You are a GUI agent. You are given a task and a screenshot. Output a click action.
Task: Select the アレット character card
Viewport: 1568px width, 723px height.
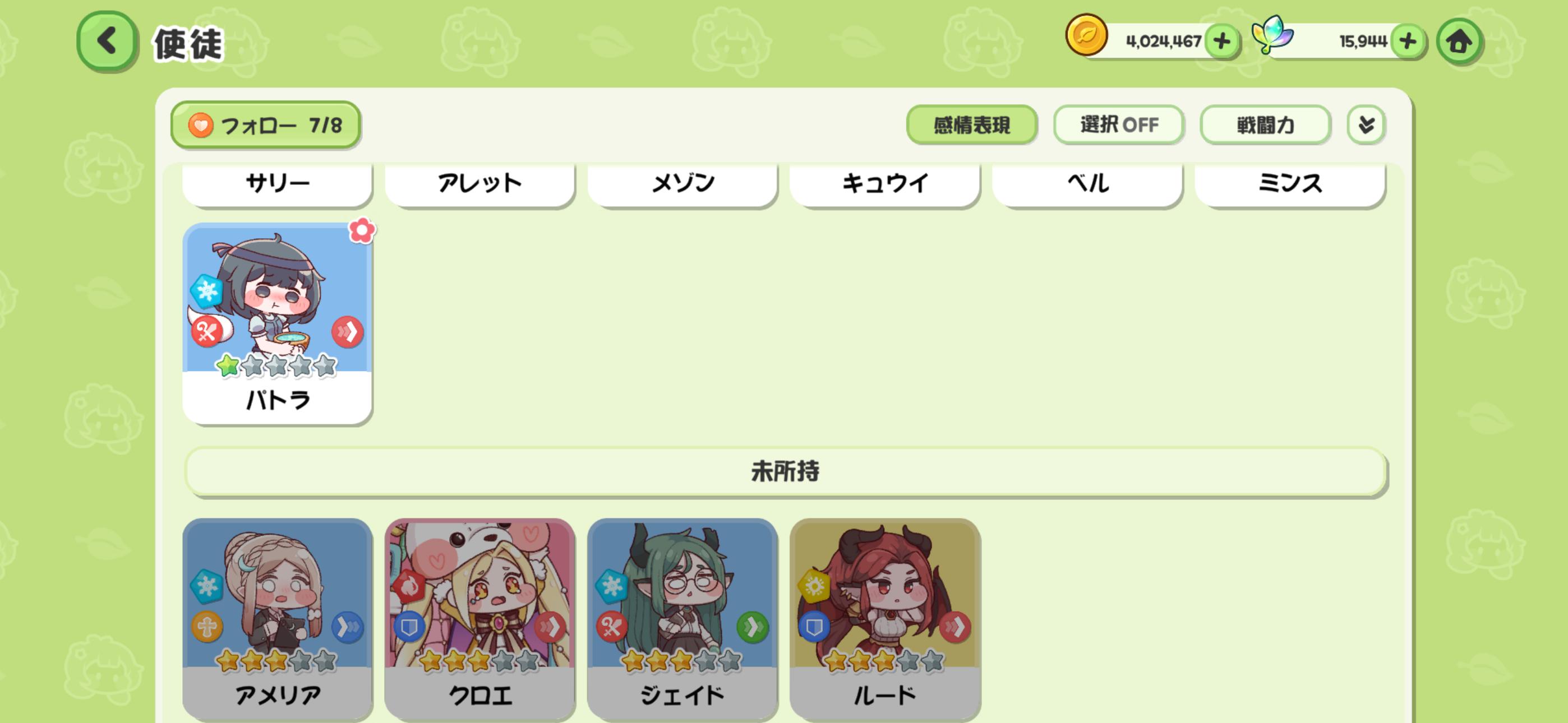pyautogui.click(x=479, y=184)
